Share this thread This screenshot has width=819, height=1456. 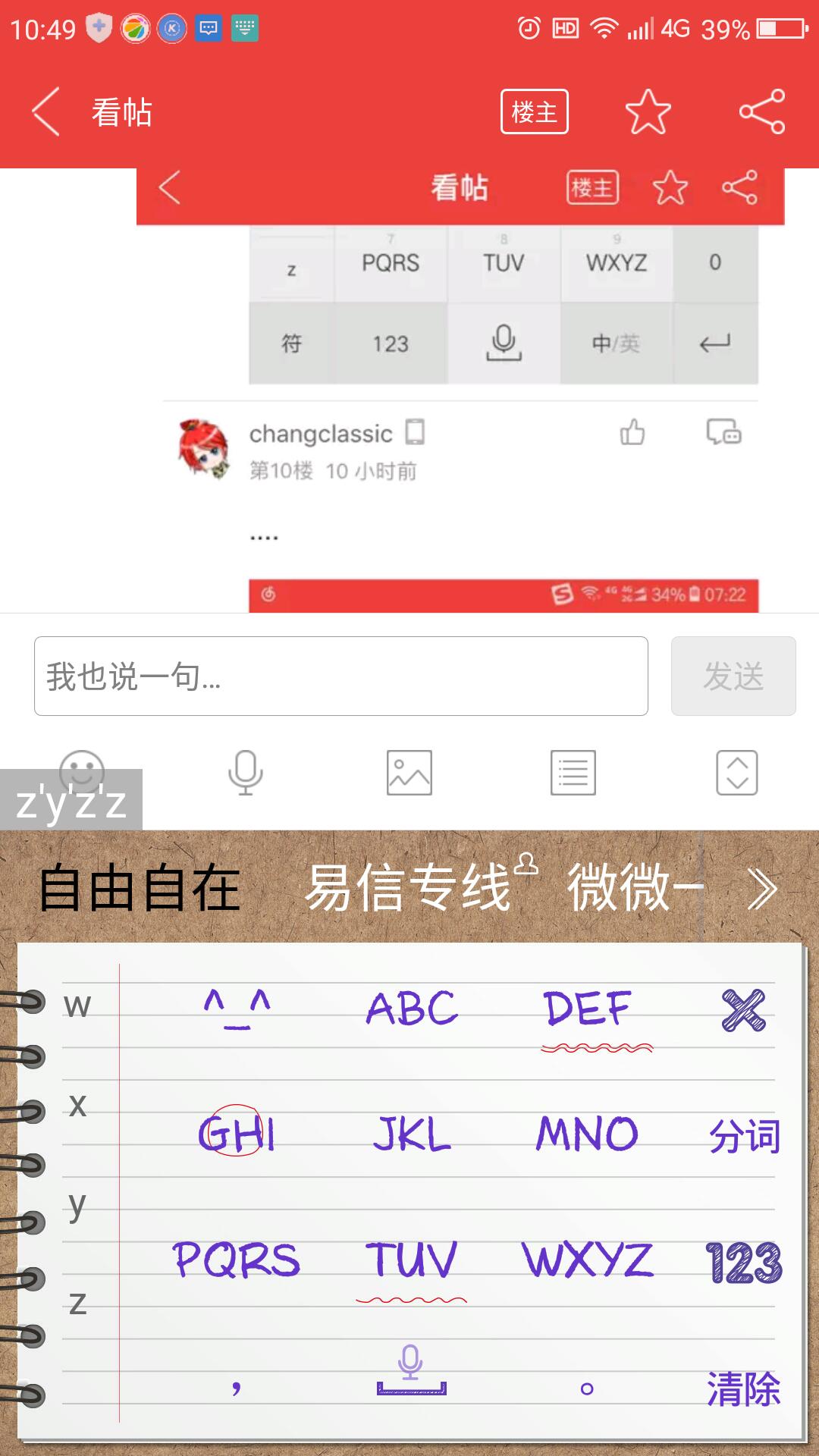click(761, 111)
